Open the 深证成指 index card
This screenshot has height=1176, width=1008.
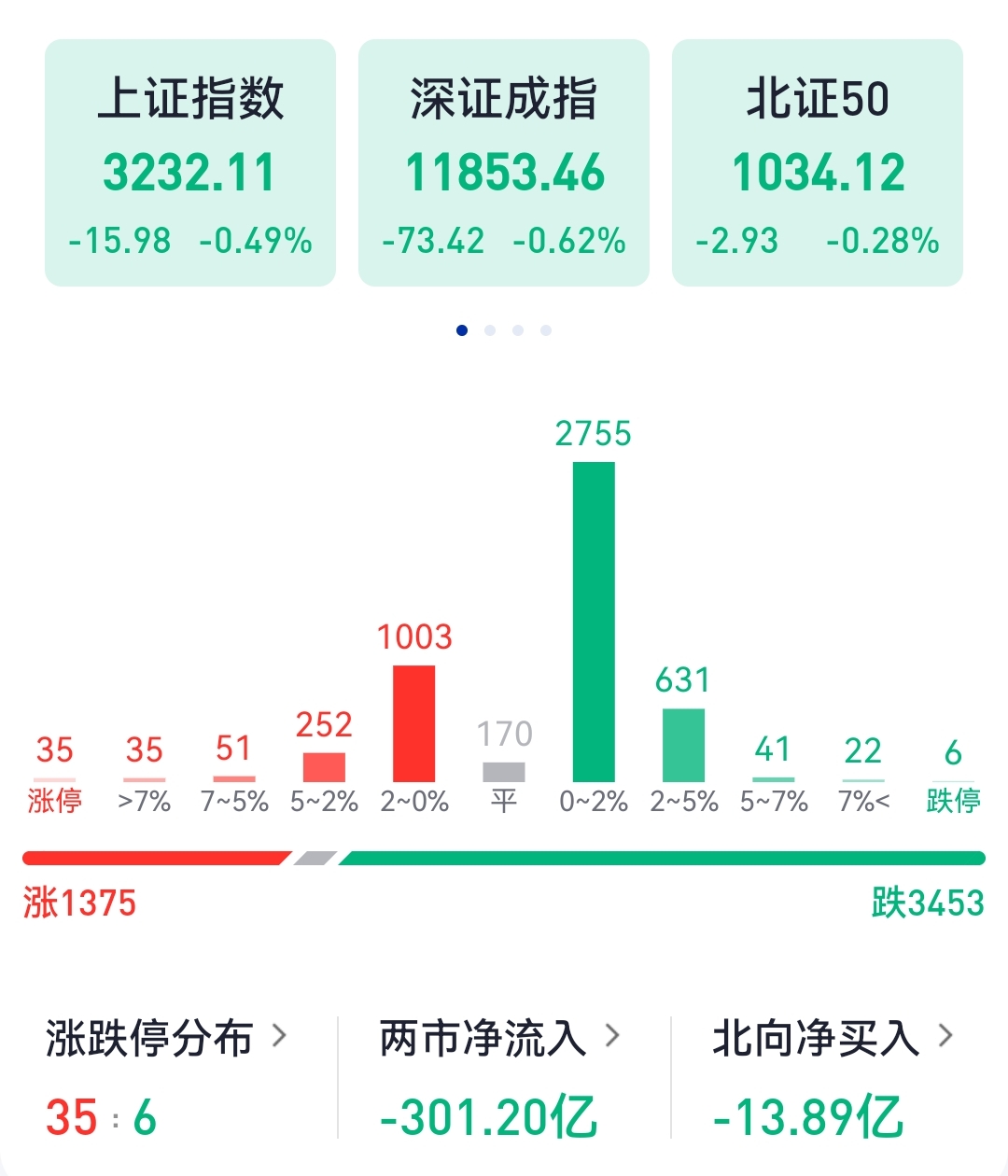[504, 163]
